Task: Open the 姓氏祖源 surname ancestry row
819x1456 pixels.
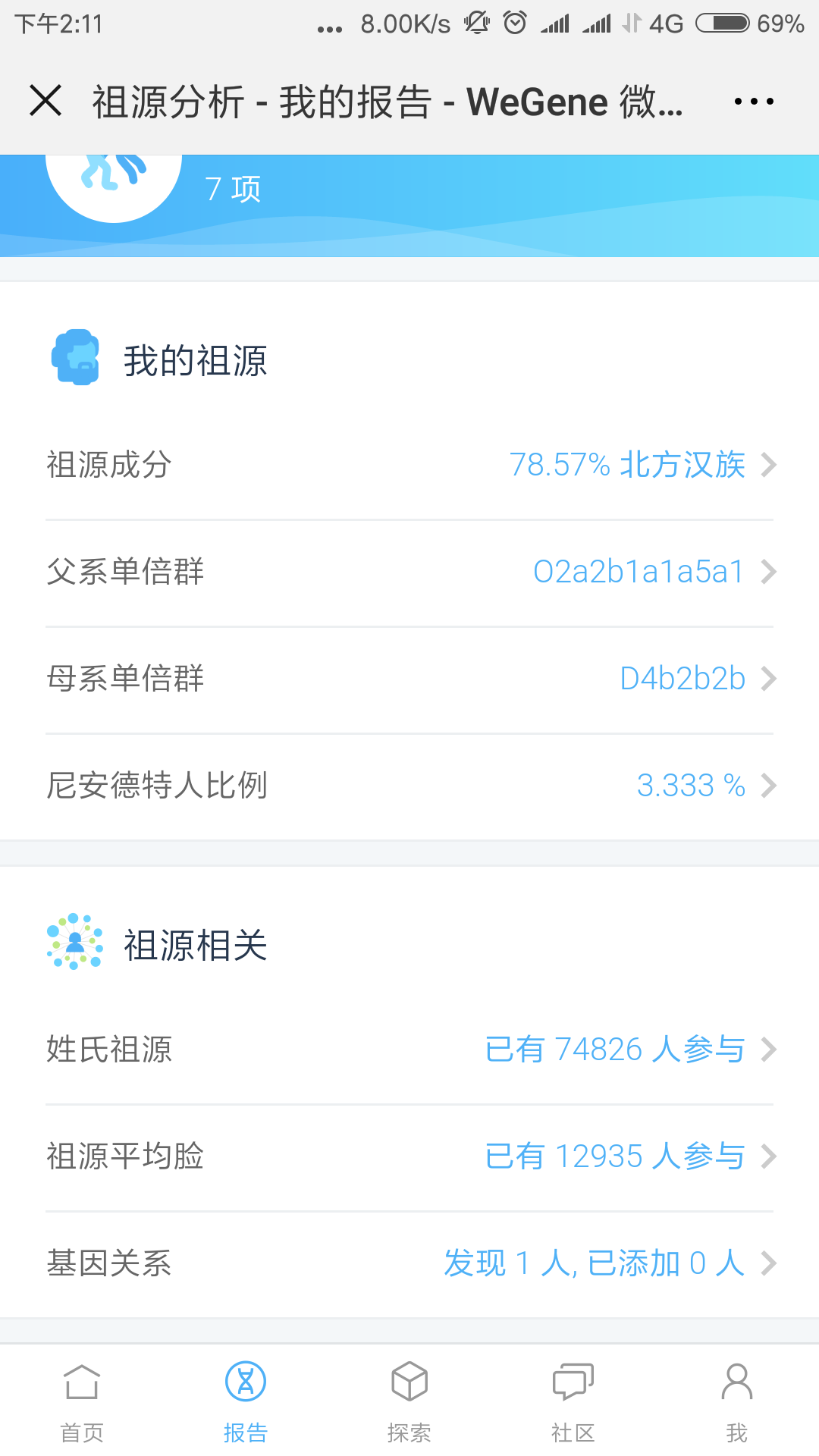Action: (x=409, y=1050)
